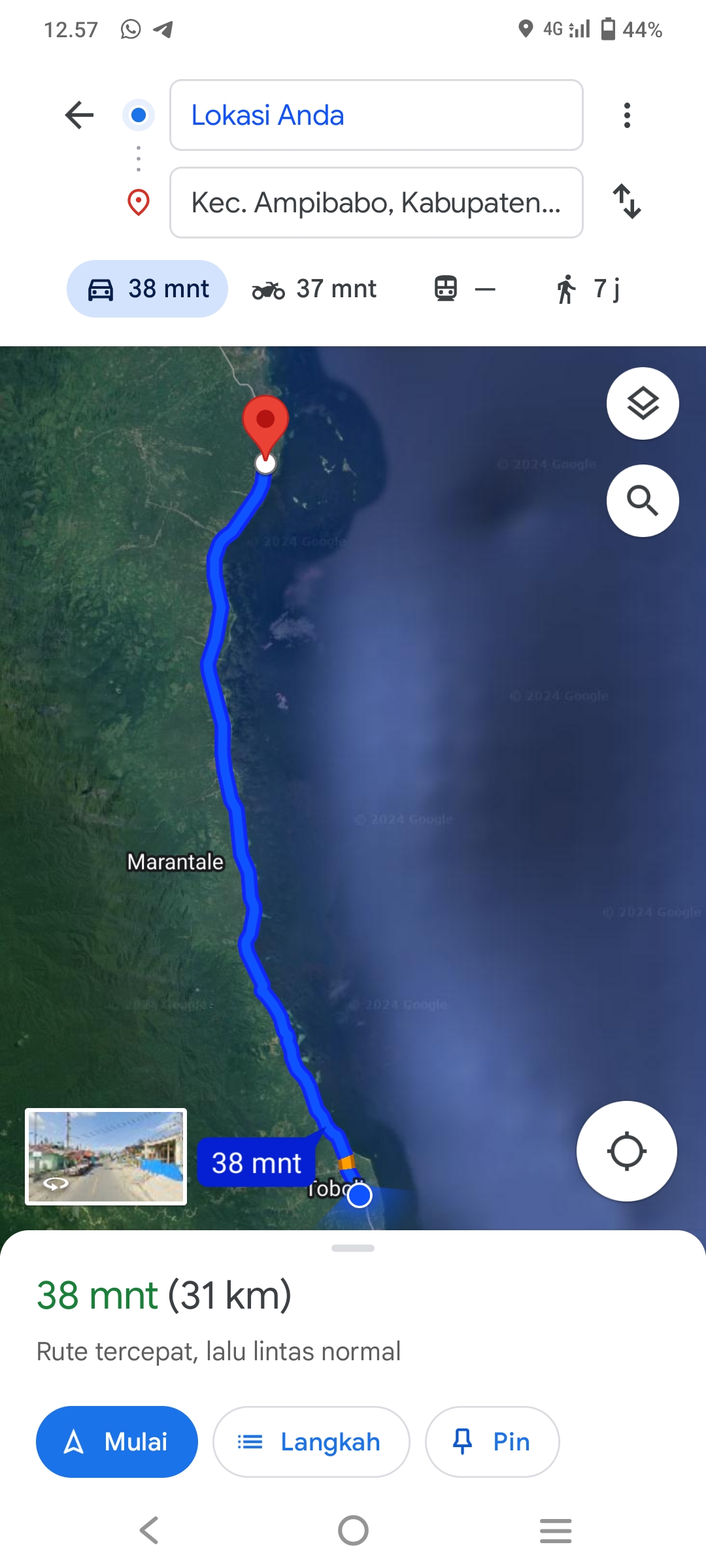Pin this route

tap(492, 1441)
